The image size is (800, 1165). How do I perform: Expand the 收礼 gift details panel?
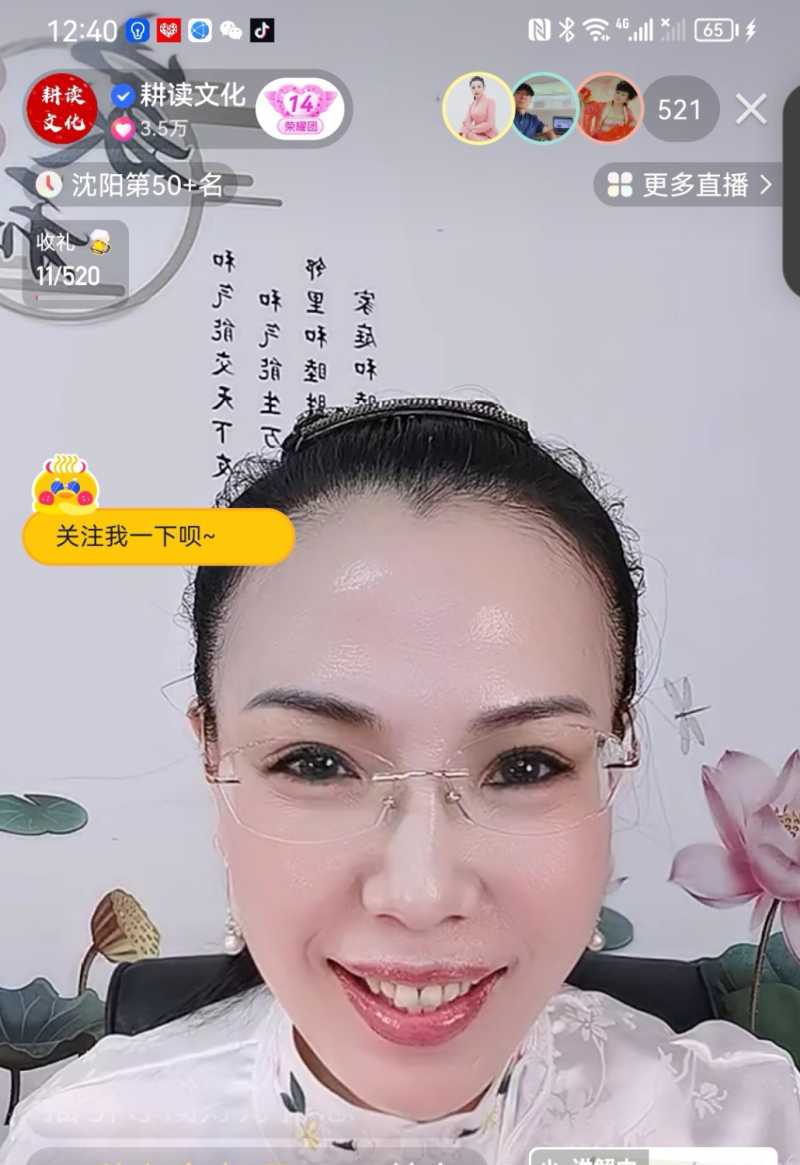point(72,262)
